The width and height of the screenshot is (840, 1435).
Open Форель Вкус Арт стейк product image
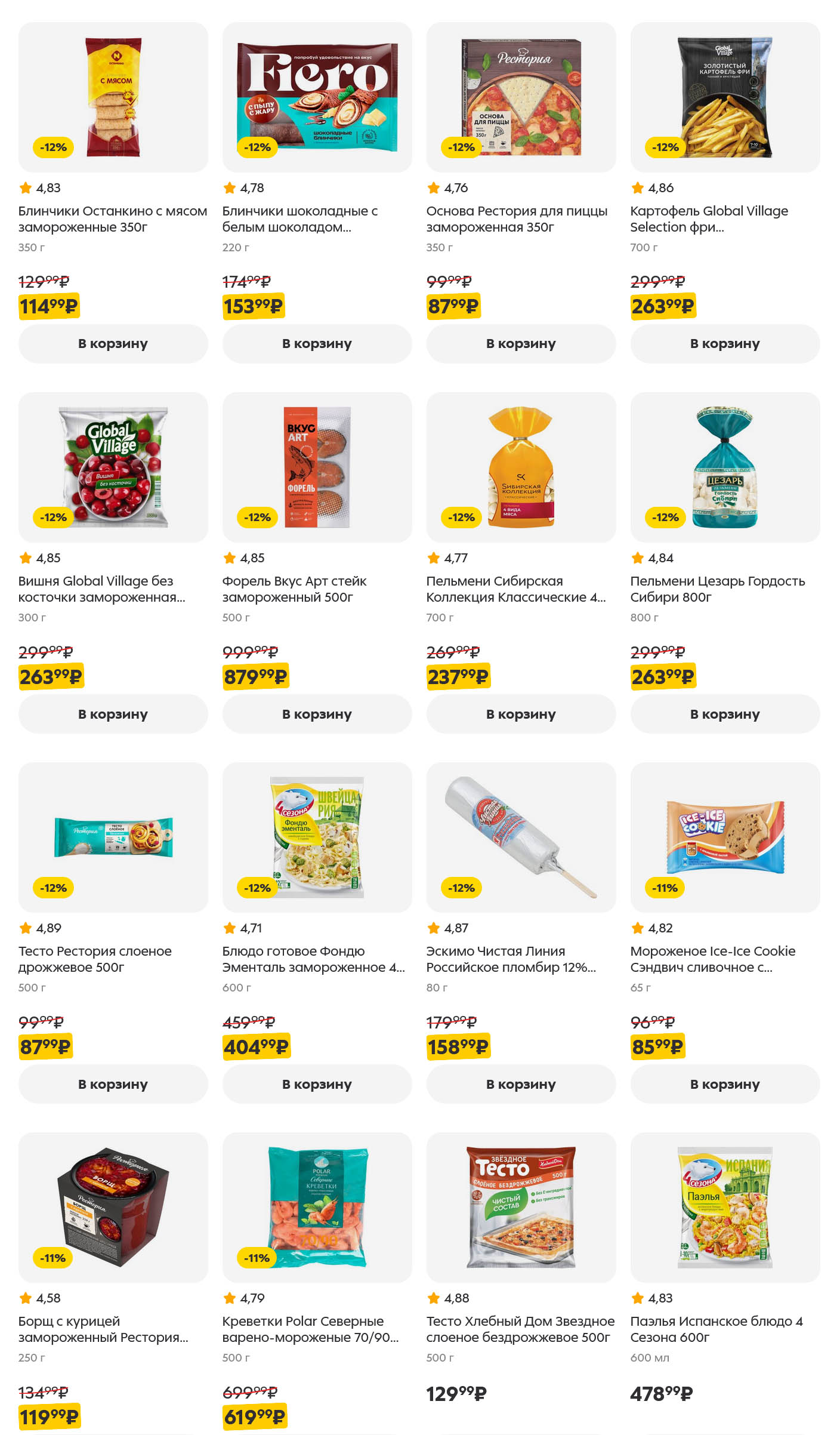(317, 467)
